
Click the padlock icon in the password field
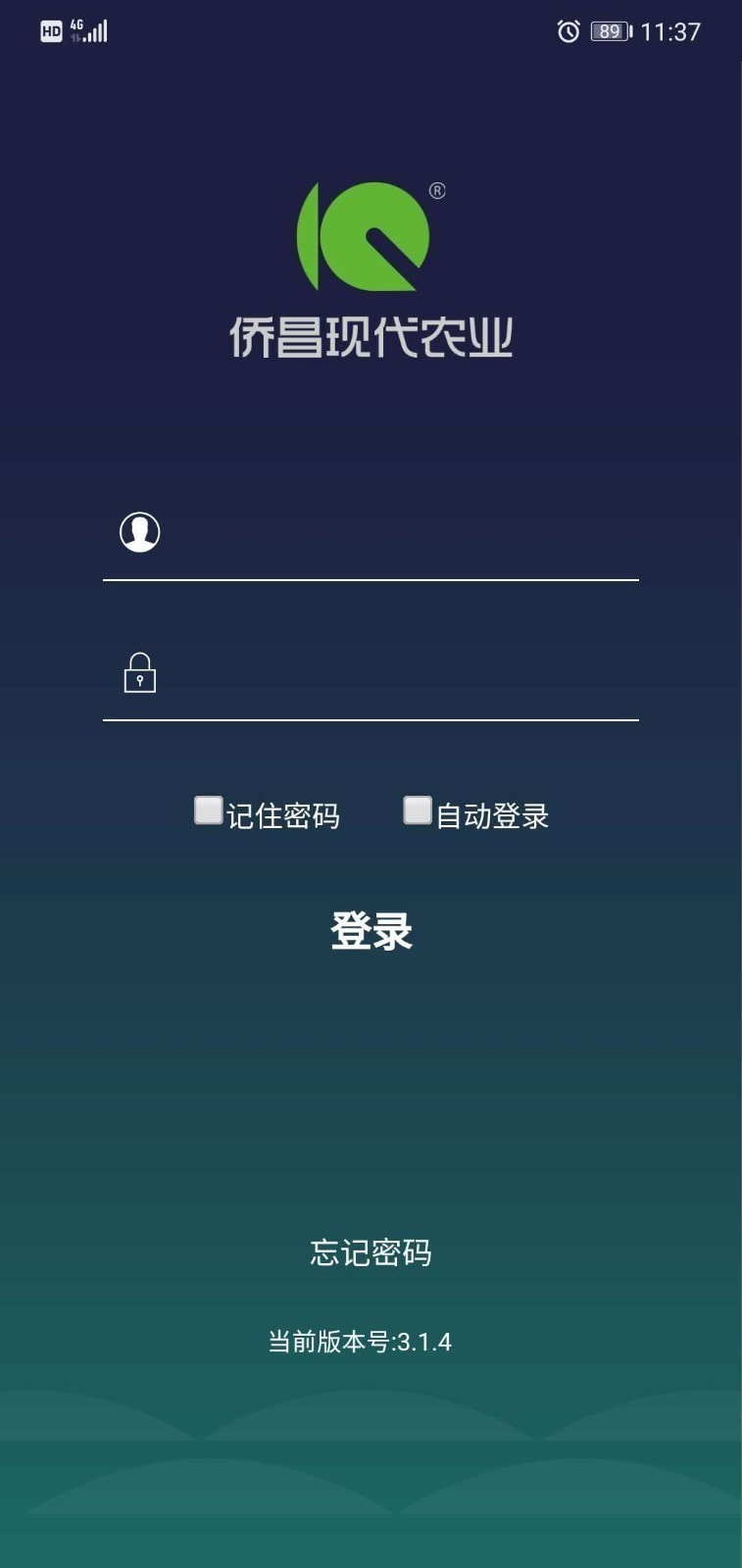[139, 674]
